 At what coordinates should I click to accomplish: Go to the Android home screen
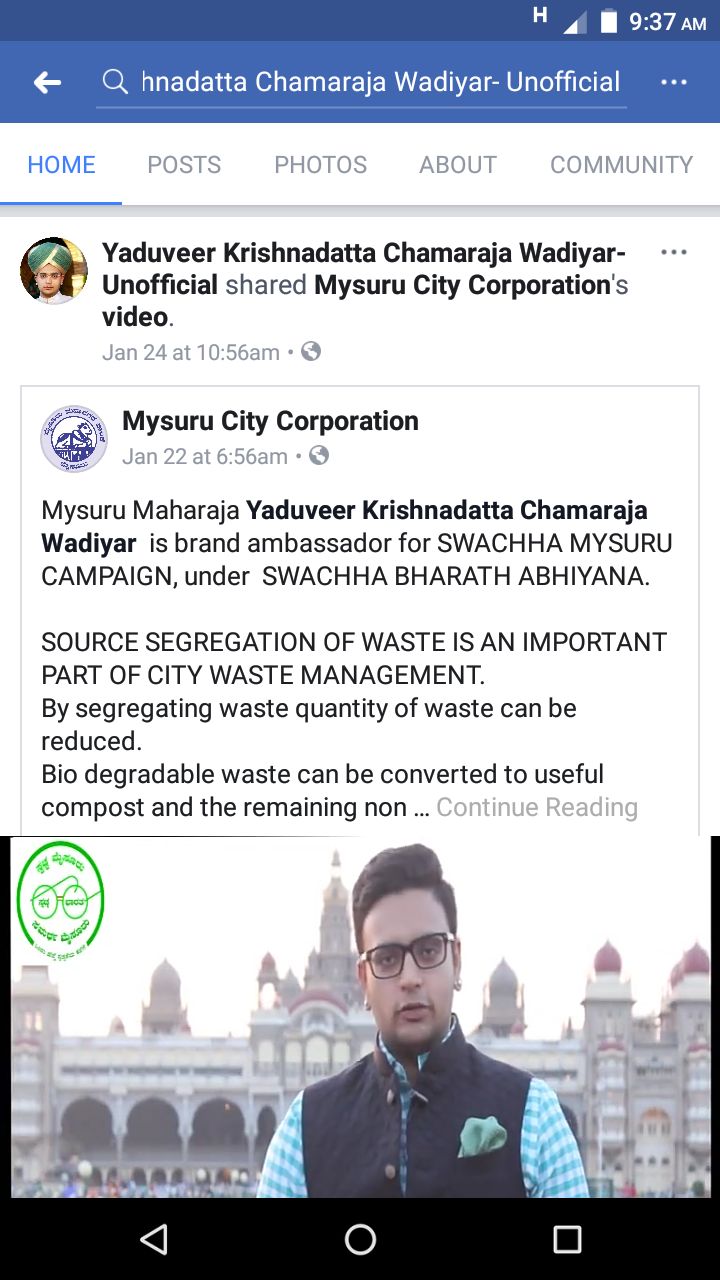pos(360,1240)
